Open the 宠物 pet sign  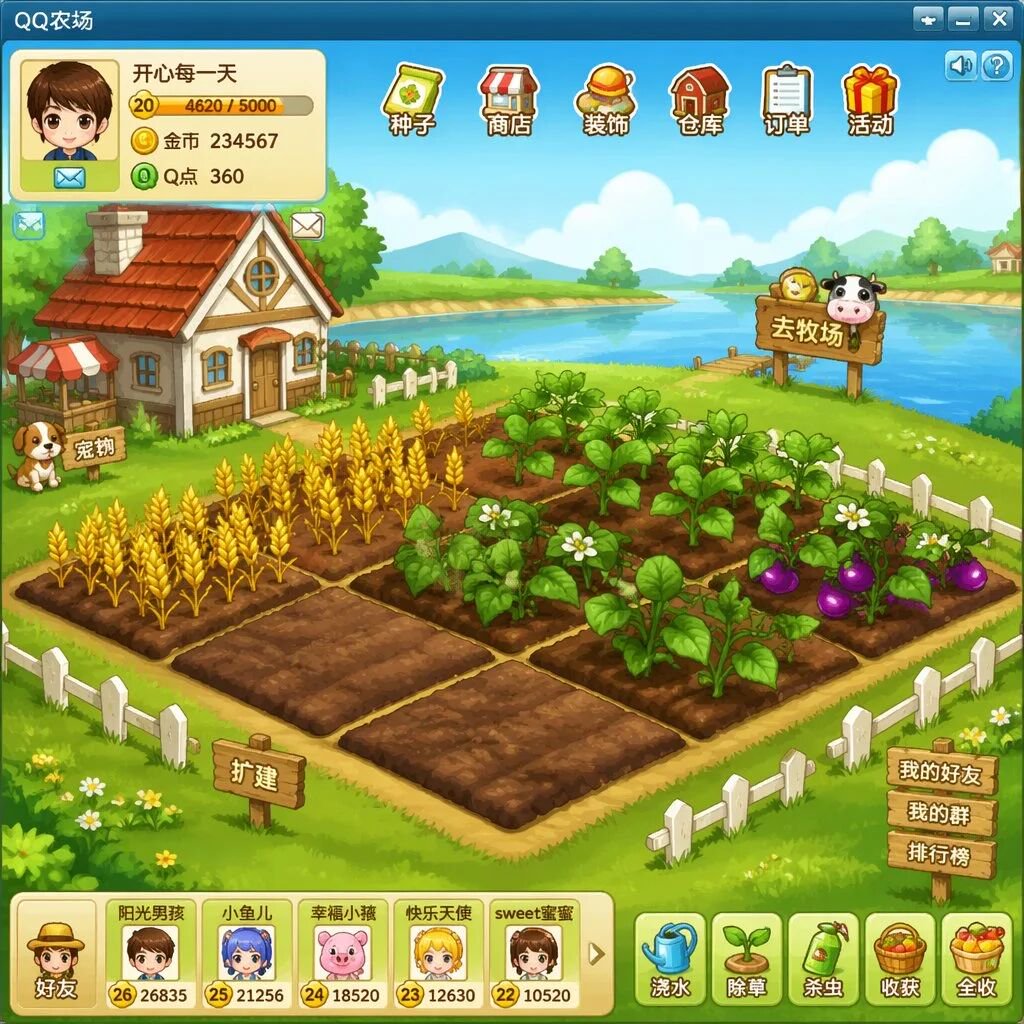[93, 449]
